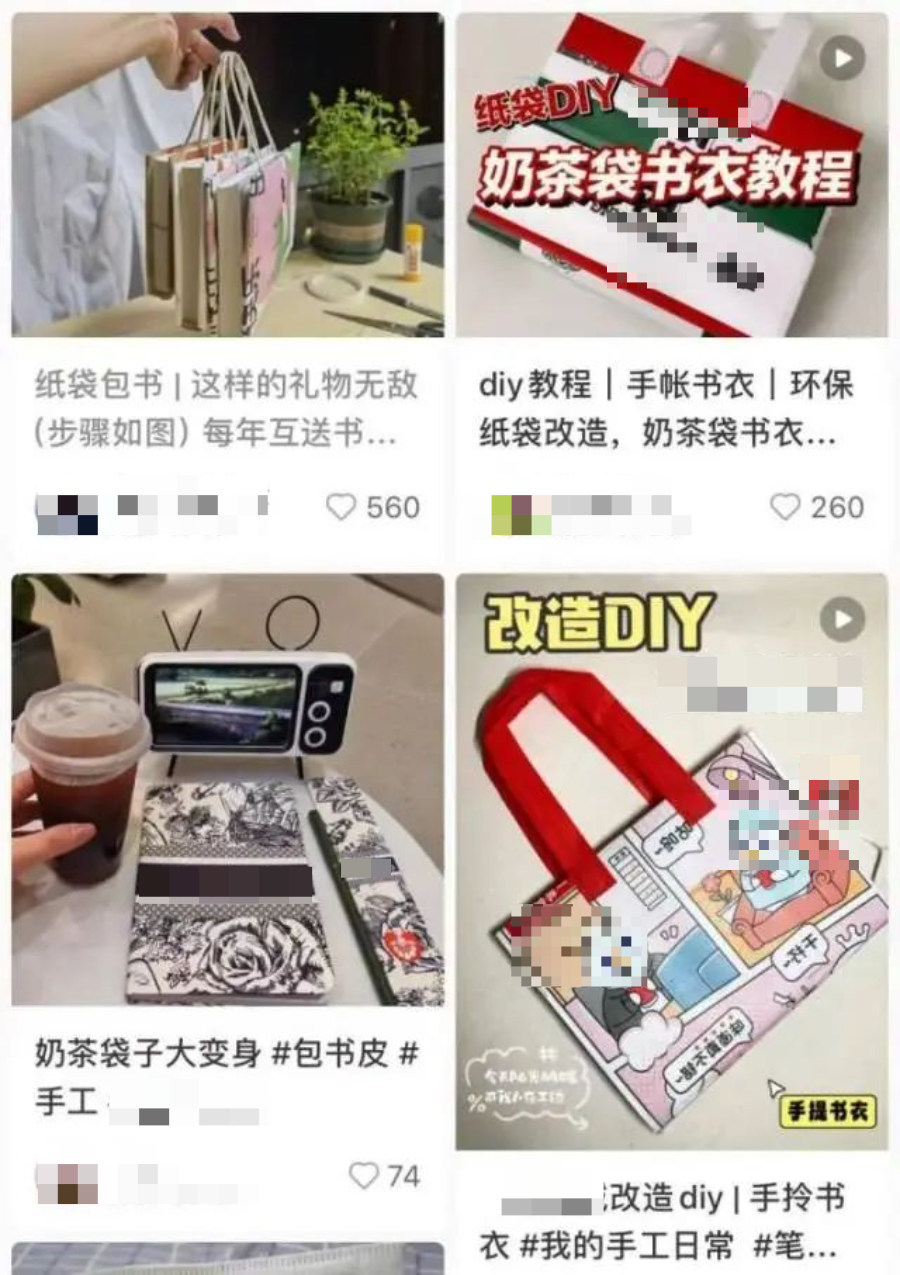Open the 纸袋包书 gift post photo
900x1275 pixels.
pyautogui.click(x=228, y=174)
